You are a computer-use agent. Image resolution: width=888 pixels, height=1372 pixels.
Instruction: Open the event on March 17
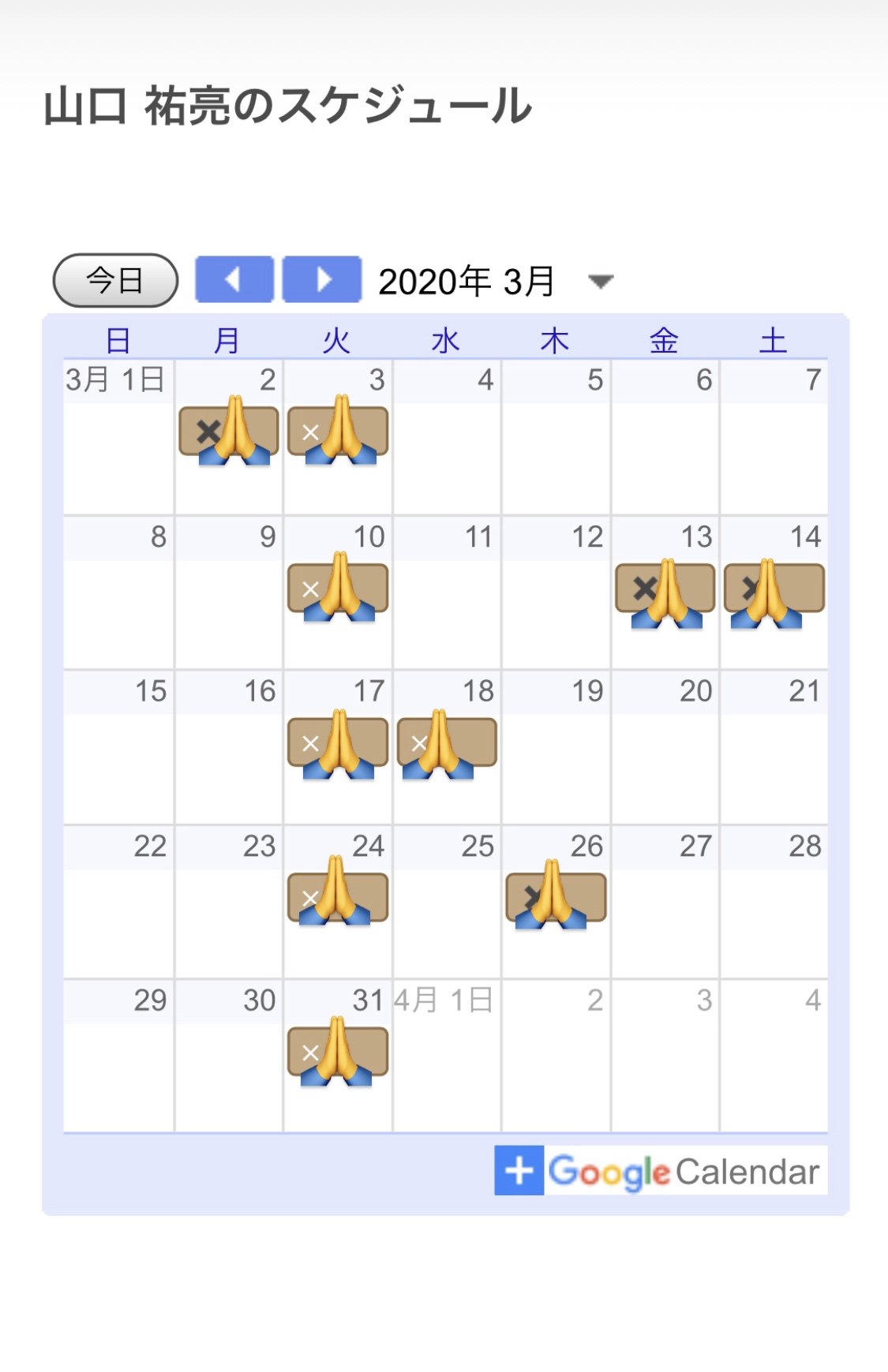pyautogui.click(x=338, y=742)
